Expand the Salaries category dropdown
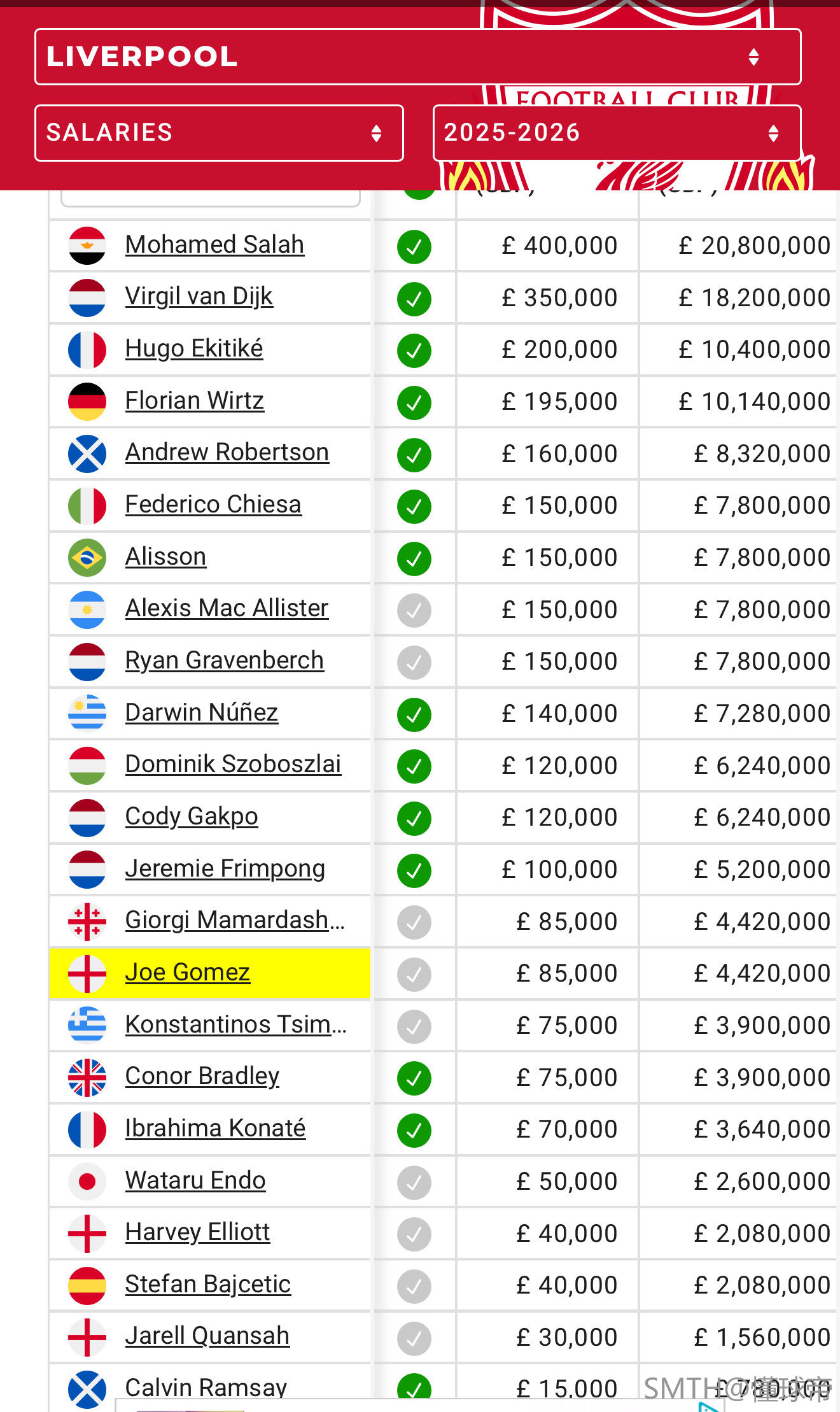Screen dimensions: 840x1412 click(x=219, y=132)
